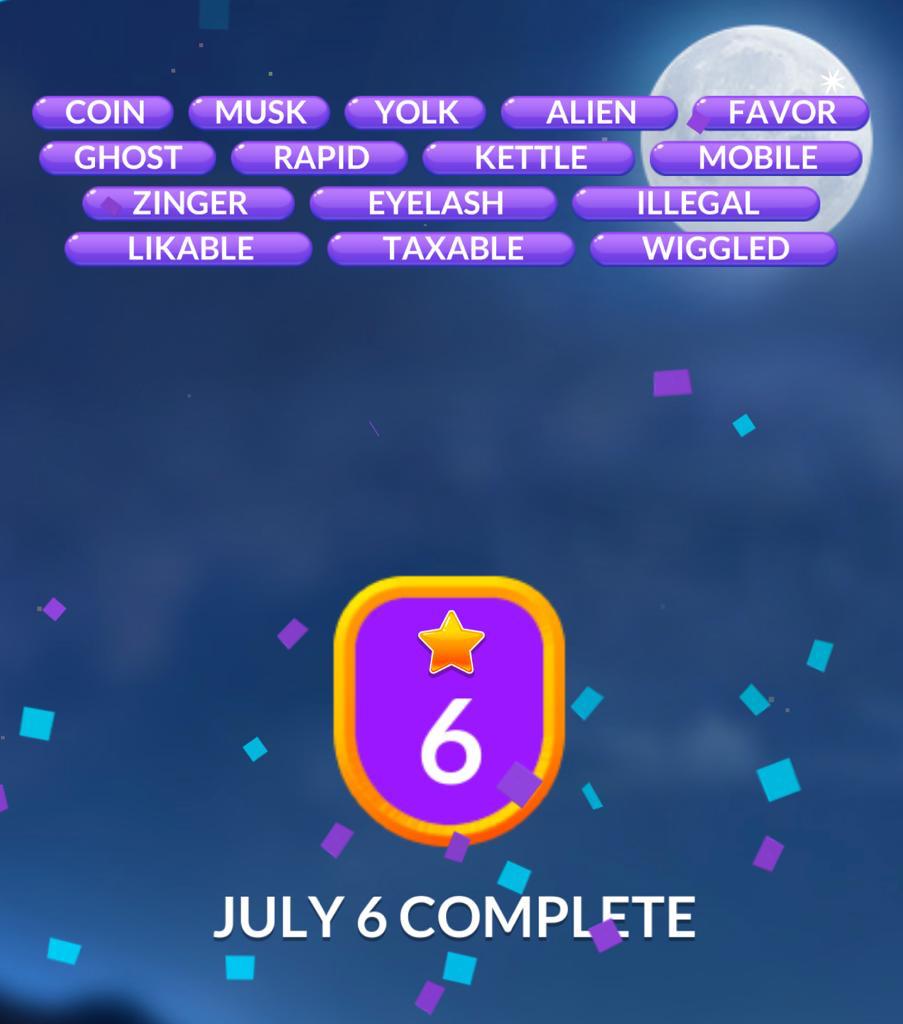The width and height of the screenshot is (903, 1024).
Task: Select the KETTLE word chip
Action: (529, 158)
